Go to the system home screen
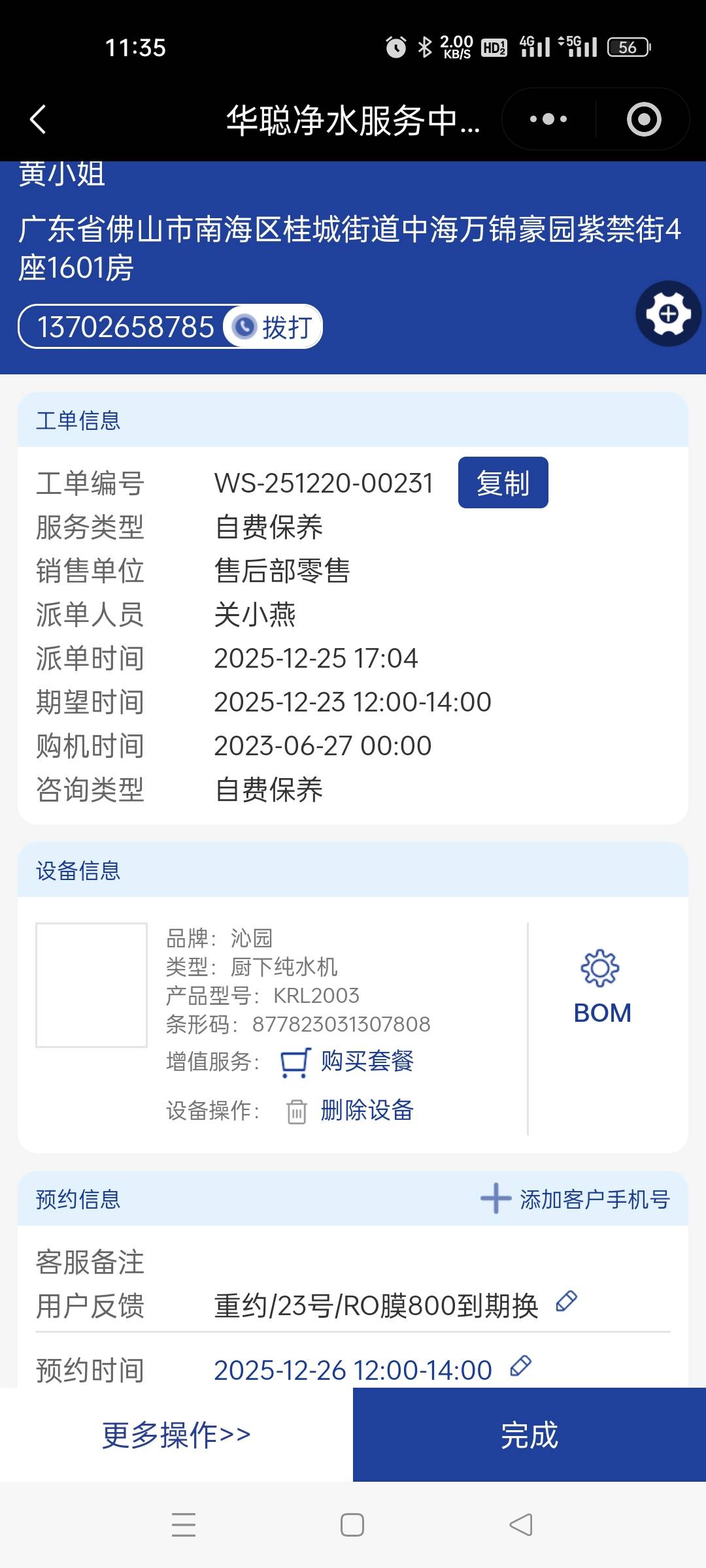This screenshot has width=706, height=1568. (352, 1525)
